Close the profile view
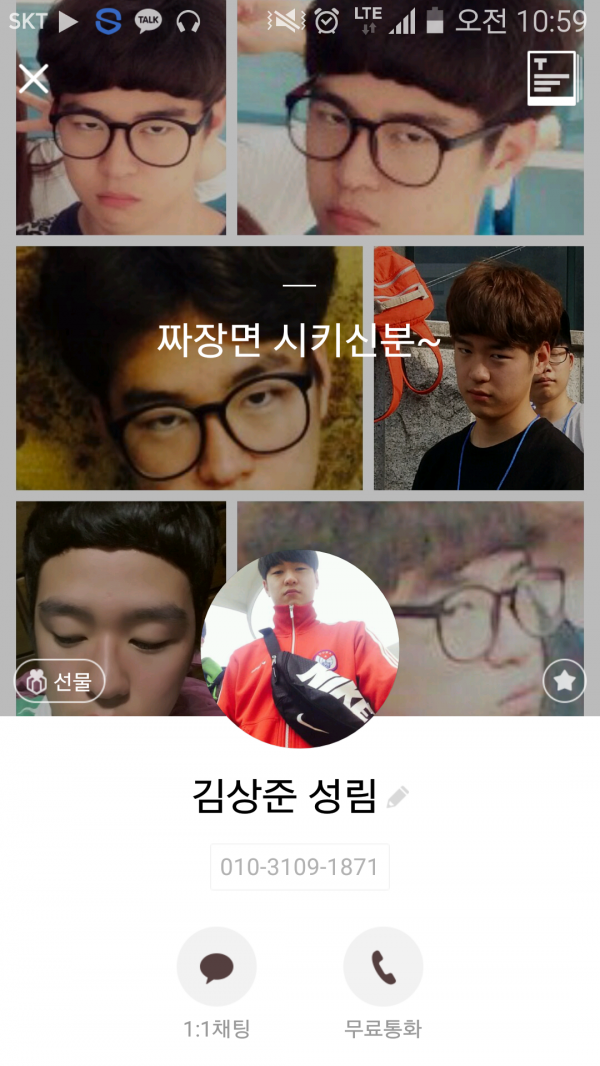The height and width of the screenshot is (1066, 600). click(34, 79)
